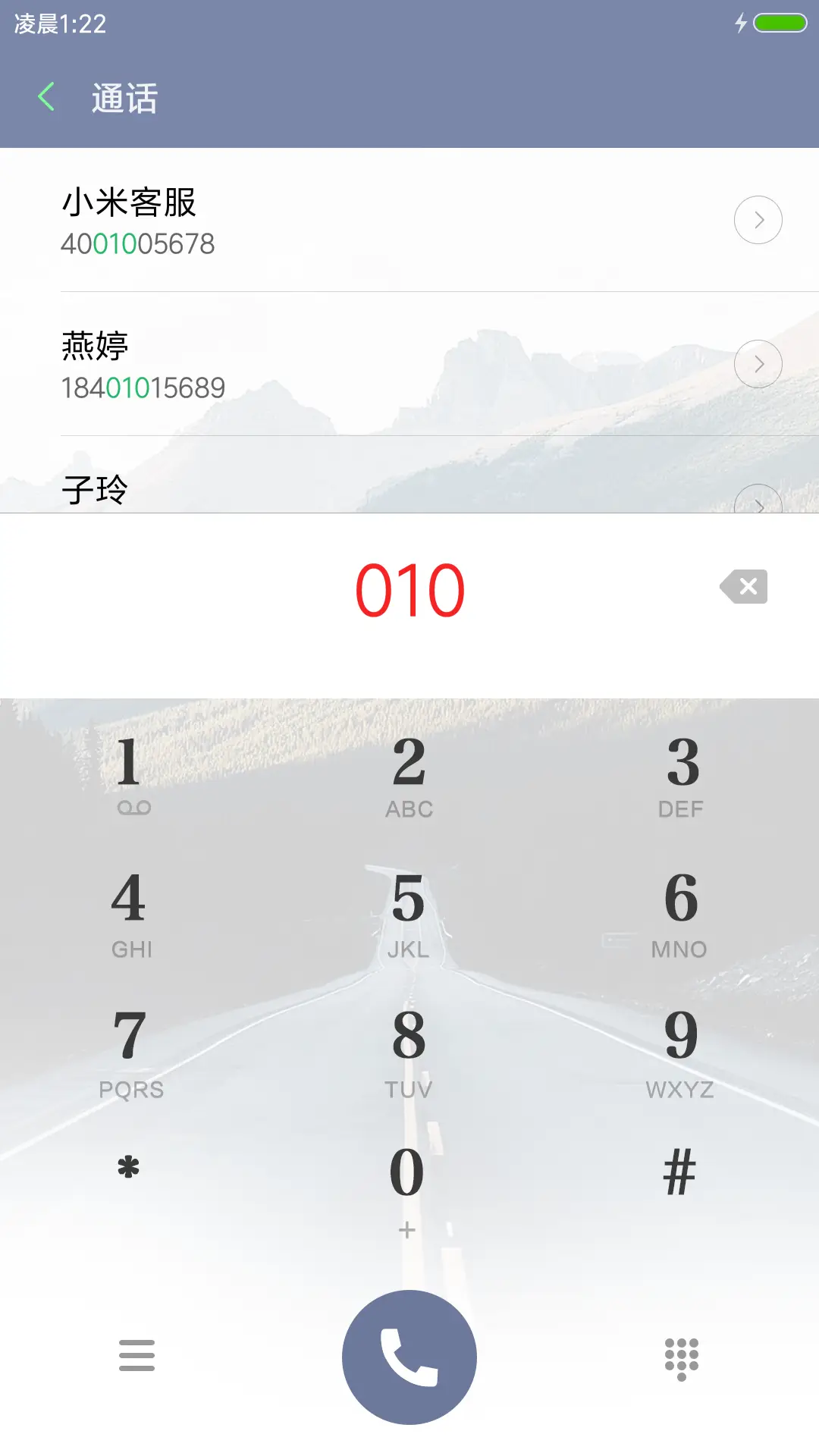Open details for 小米客服 call record

(x=759, y=219)
